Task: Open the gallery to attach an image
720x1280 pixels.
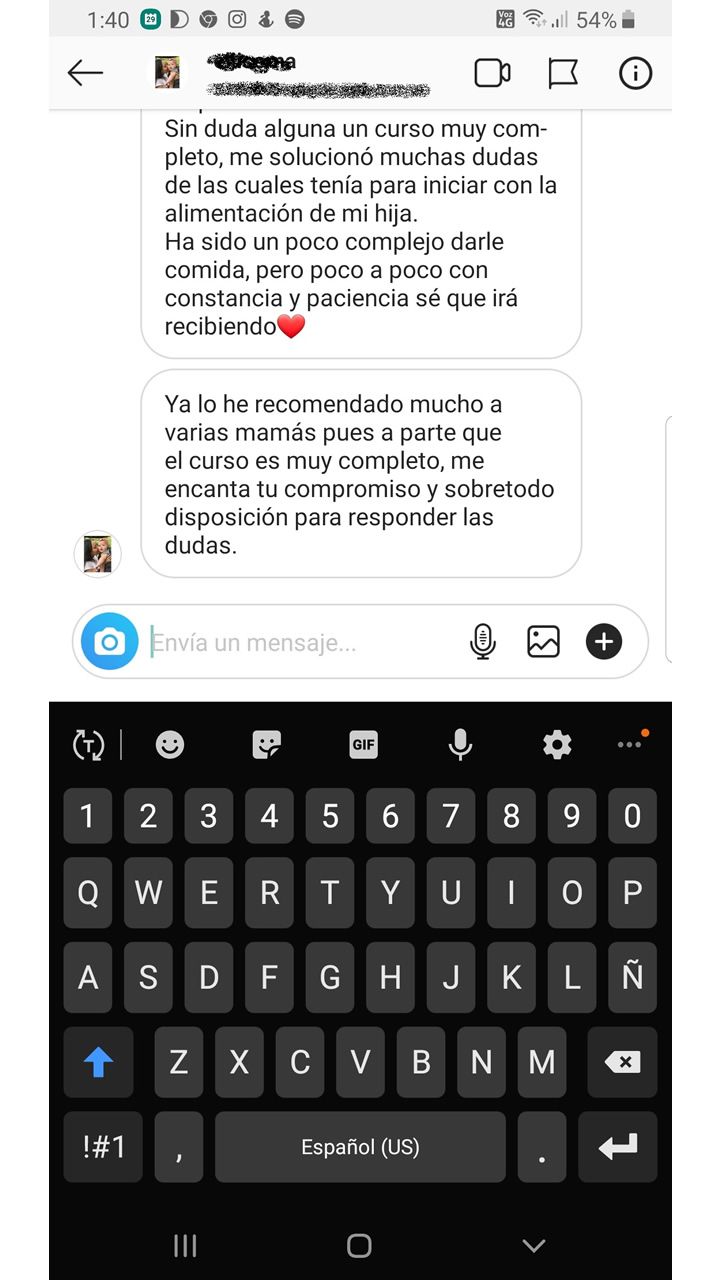Action: point(542,641)
